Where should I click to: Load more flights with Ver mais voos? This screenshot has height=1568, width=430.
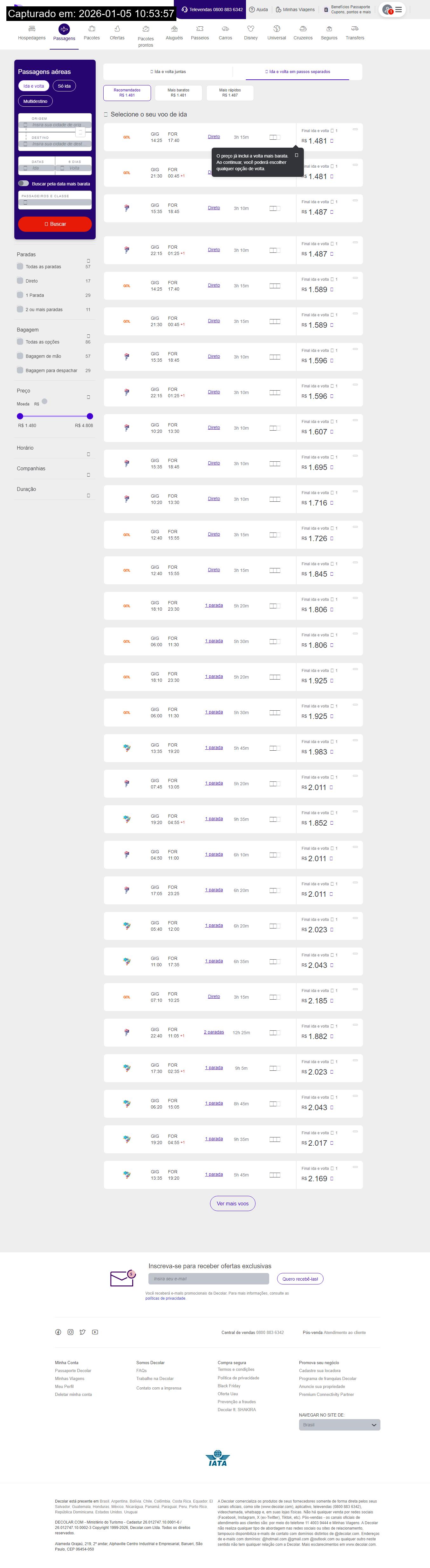point(233,1203)
